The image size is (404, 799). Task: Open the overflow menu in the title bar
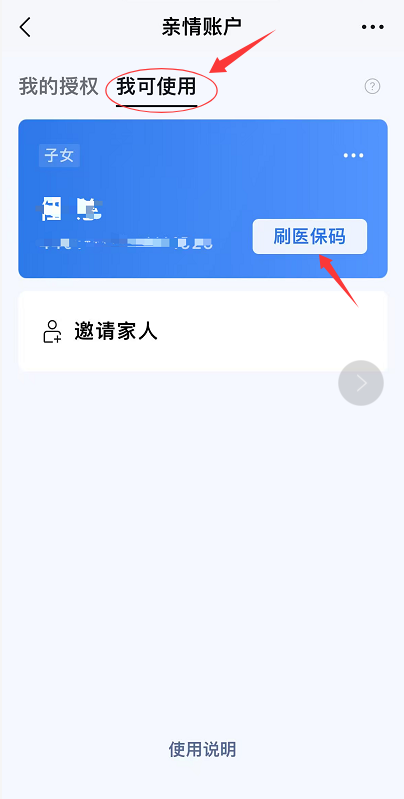click(372, 27)
